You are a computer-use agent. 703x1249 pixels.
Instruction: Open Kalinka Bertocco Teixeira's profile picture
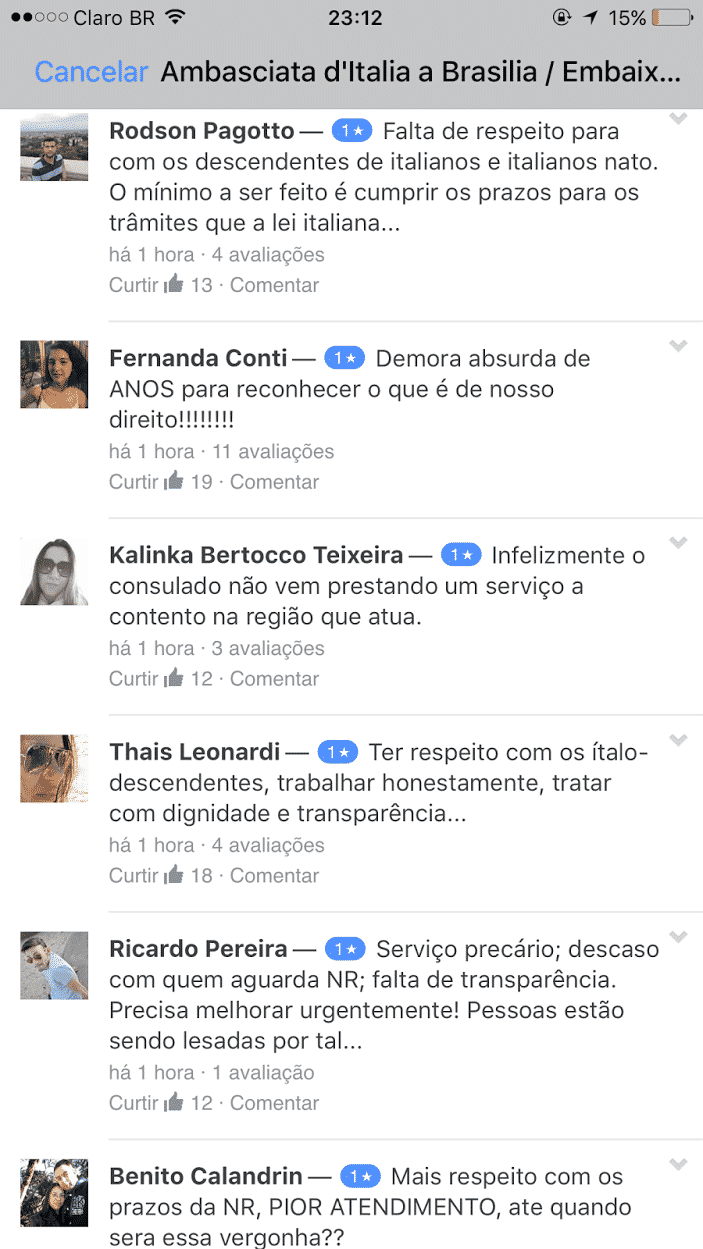[x=54, y=571]
